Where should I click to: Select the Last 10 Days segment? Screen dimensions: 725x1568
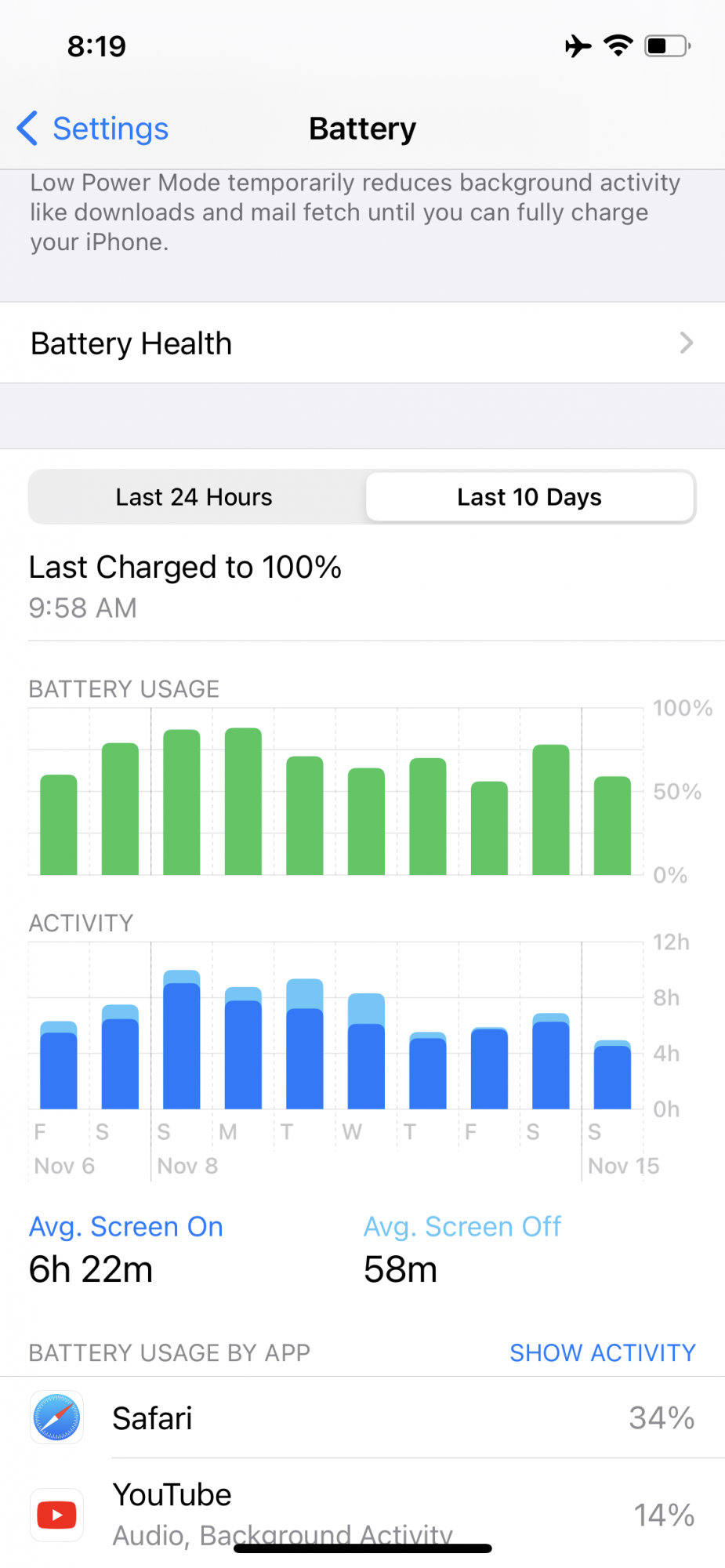coord(530,497)
